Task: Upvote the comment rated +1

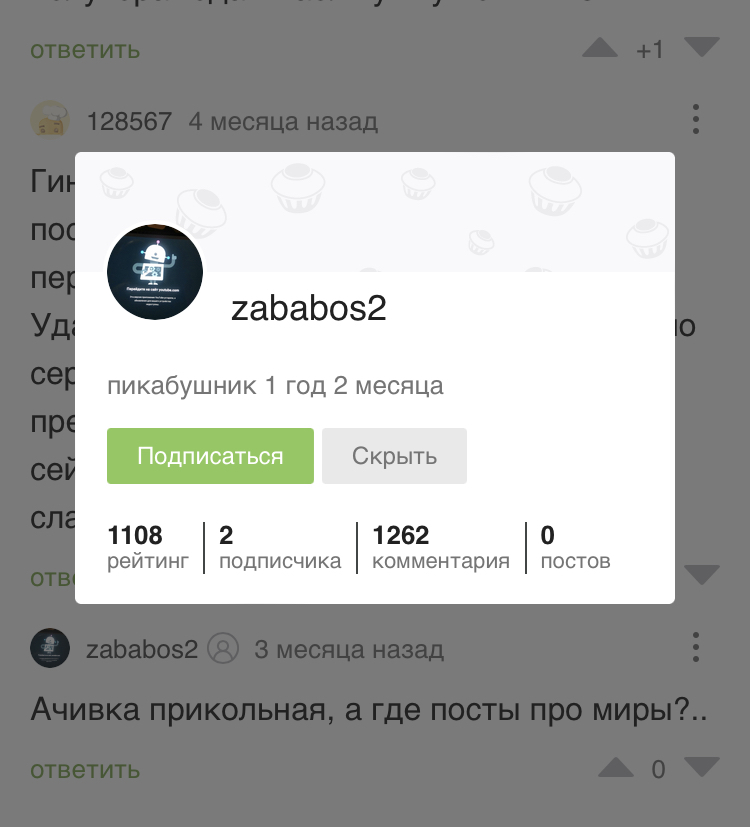Action: tap(600, 48)
